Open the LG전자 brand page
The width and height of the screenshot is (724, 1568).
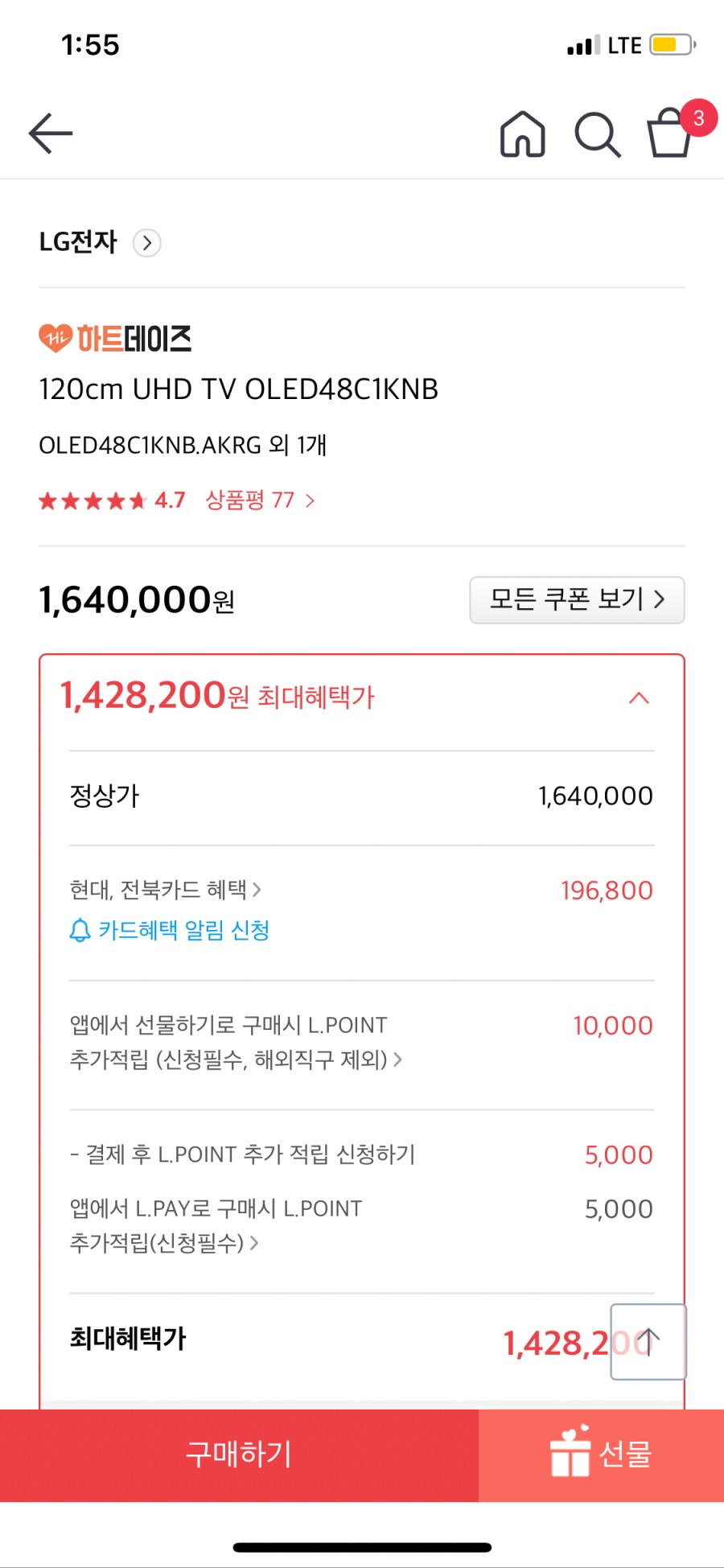pyautogui.click(x=100, y=242)
